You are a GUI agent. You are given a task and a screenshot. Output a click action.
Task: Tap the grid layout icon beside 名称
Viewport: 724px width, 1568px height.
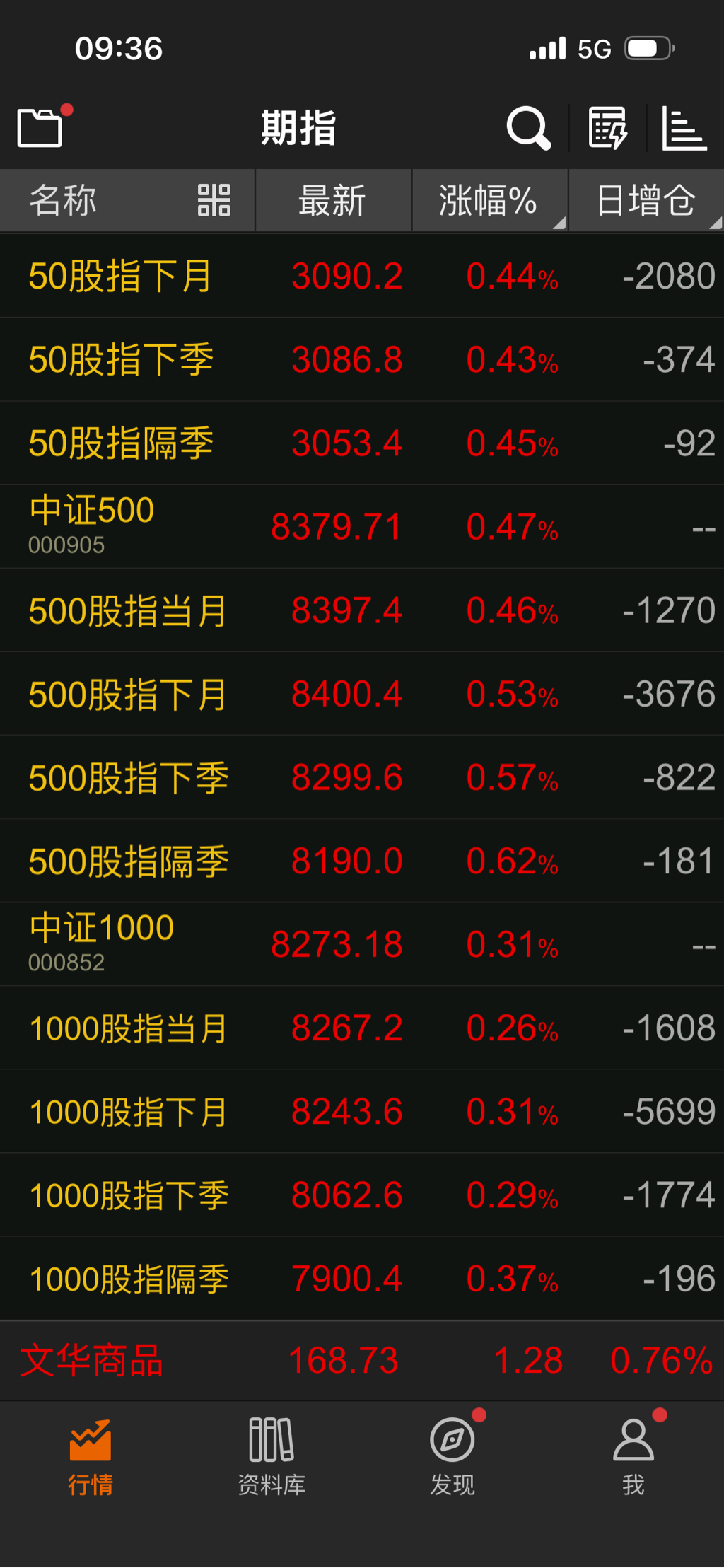pos(214,200)
